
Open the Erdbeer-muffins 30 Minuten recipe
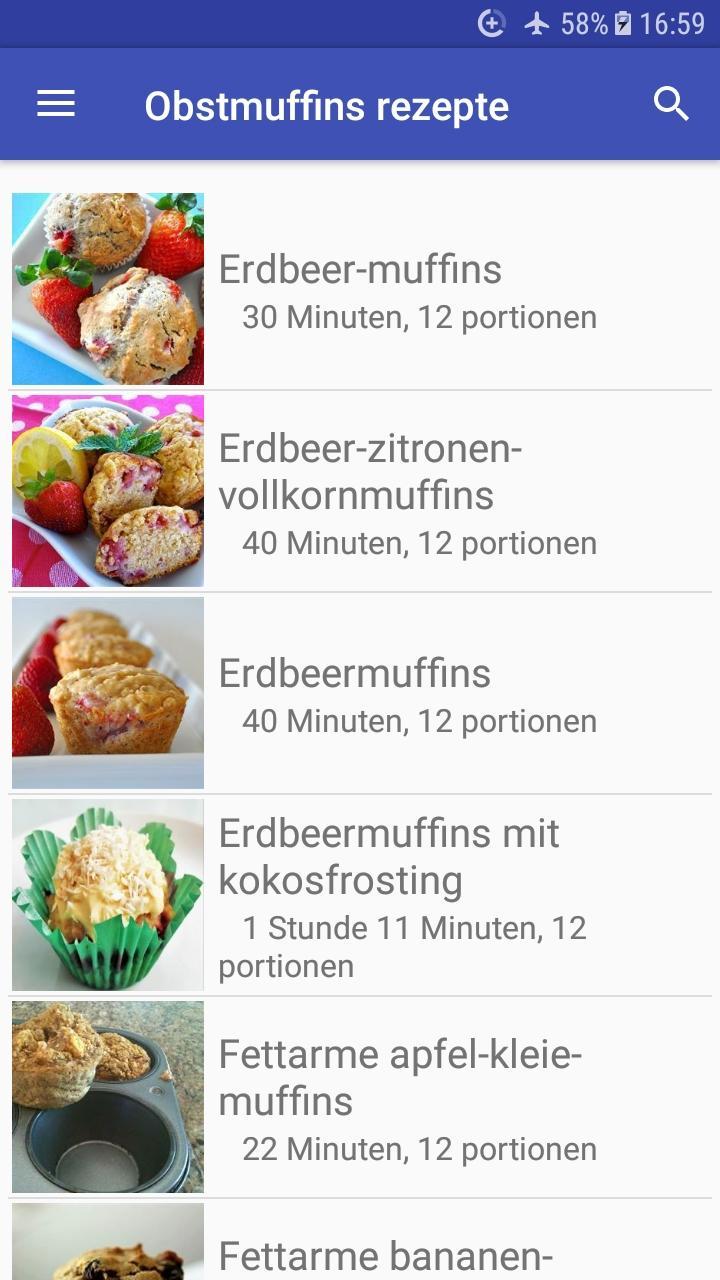[360, 289]
